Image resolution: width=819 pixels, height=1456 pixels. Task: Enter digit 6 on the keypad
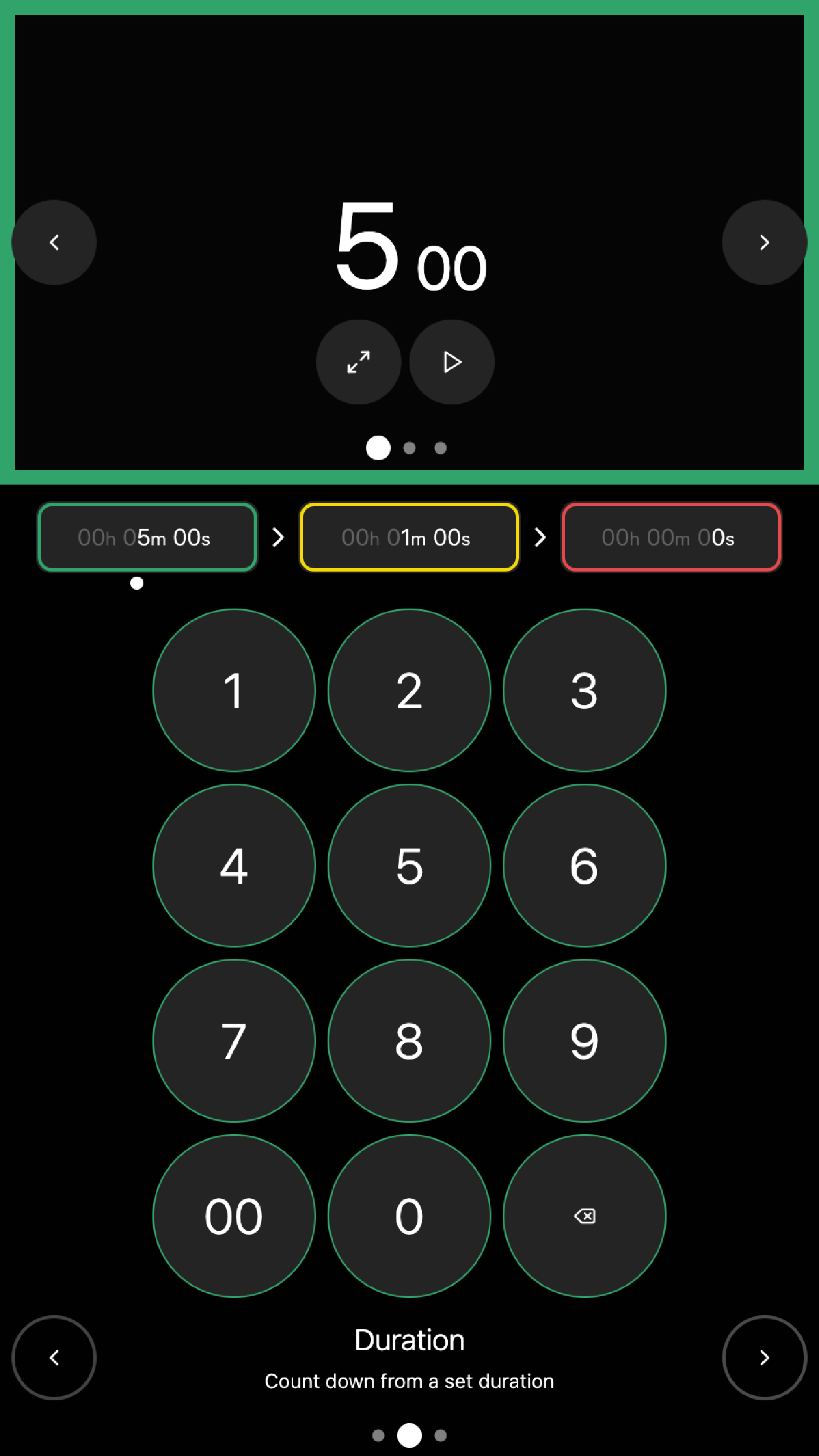pos(585,866)
